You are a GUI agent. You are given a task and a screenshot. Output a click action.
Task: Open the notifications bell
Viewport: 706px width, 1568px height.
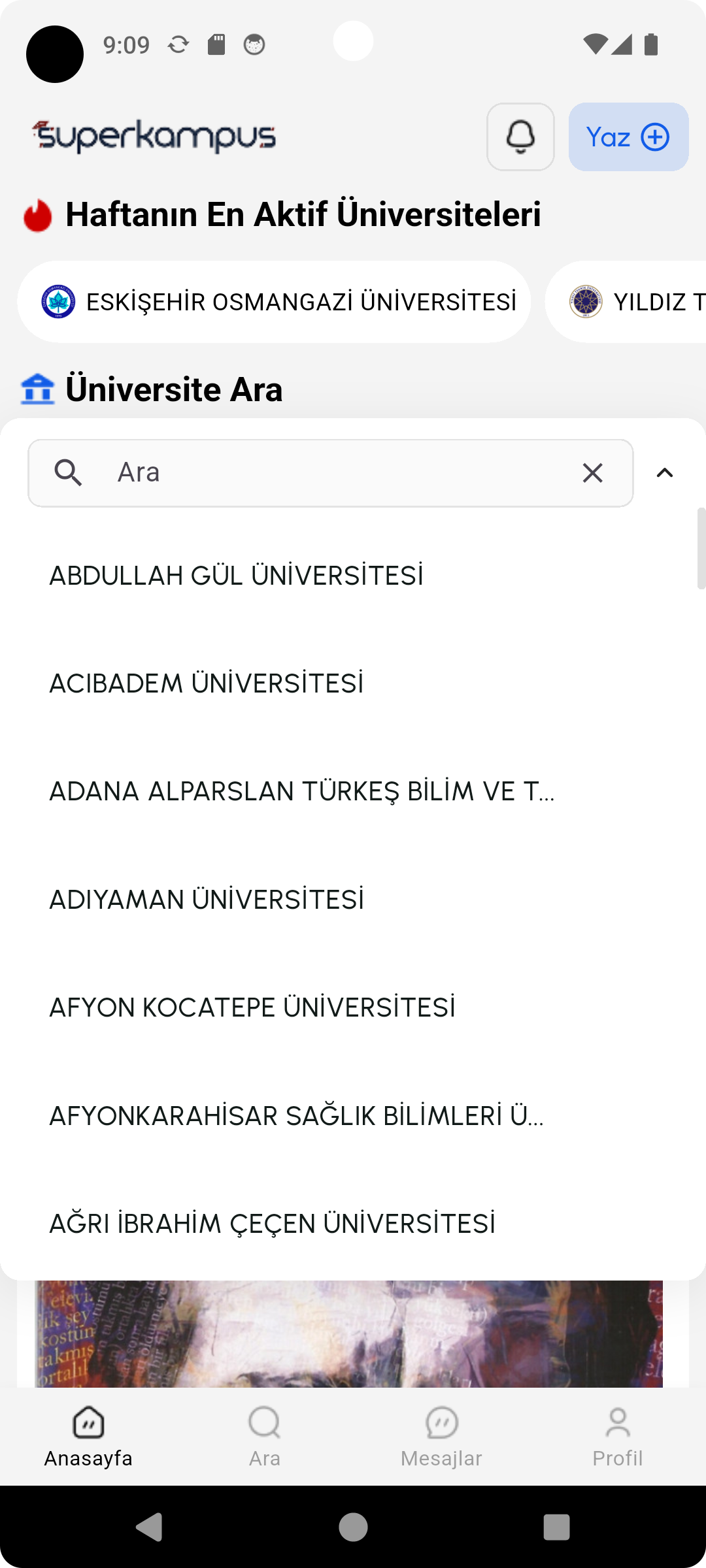tap(520, 137)
